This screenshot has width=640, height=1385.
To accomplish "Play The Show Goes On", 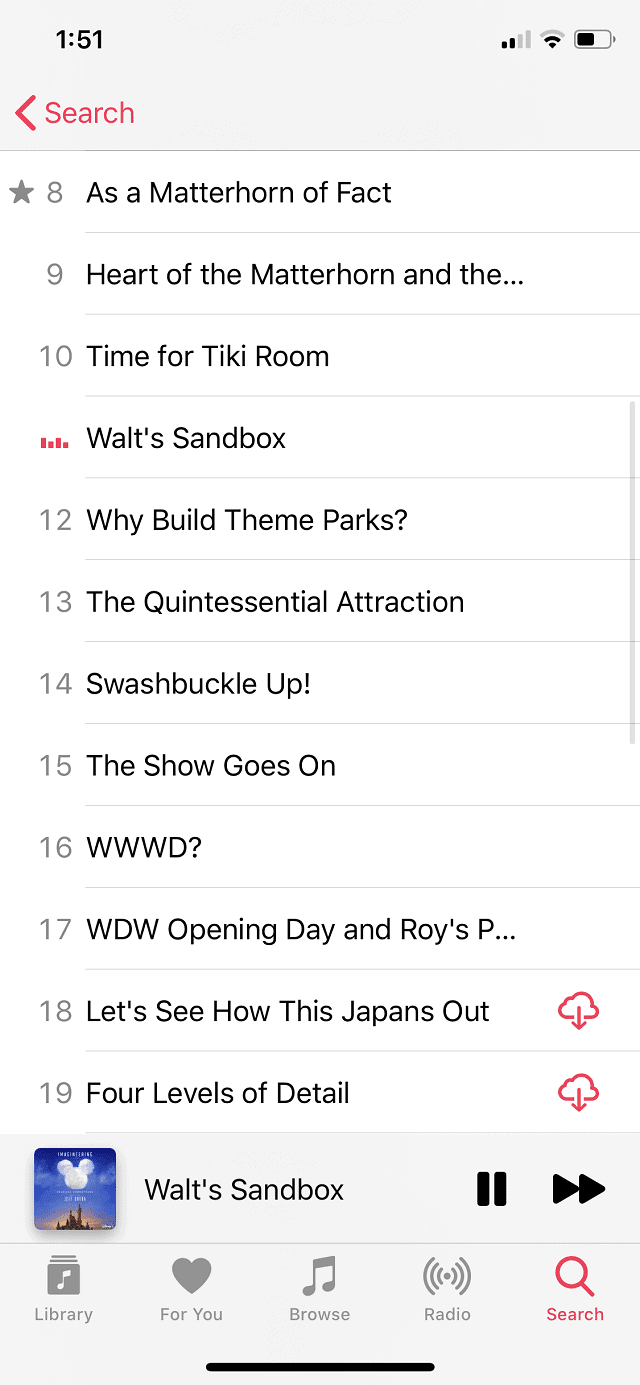I will pyautogui.click(x=320, y=766).
